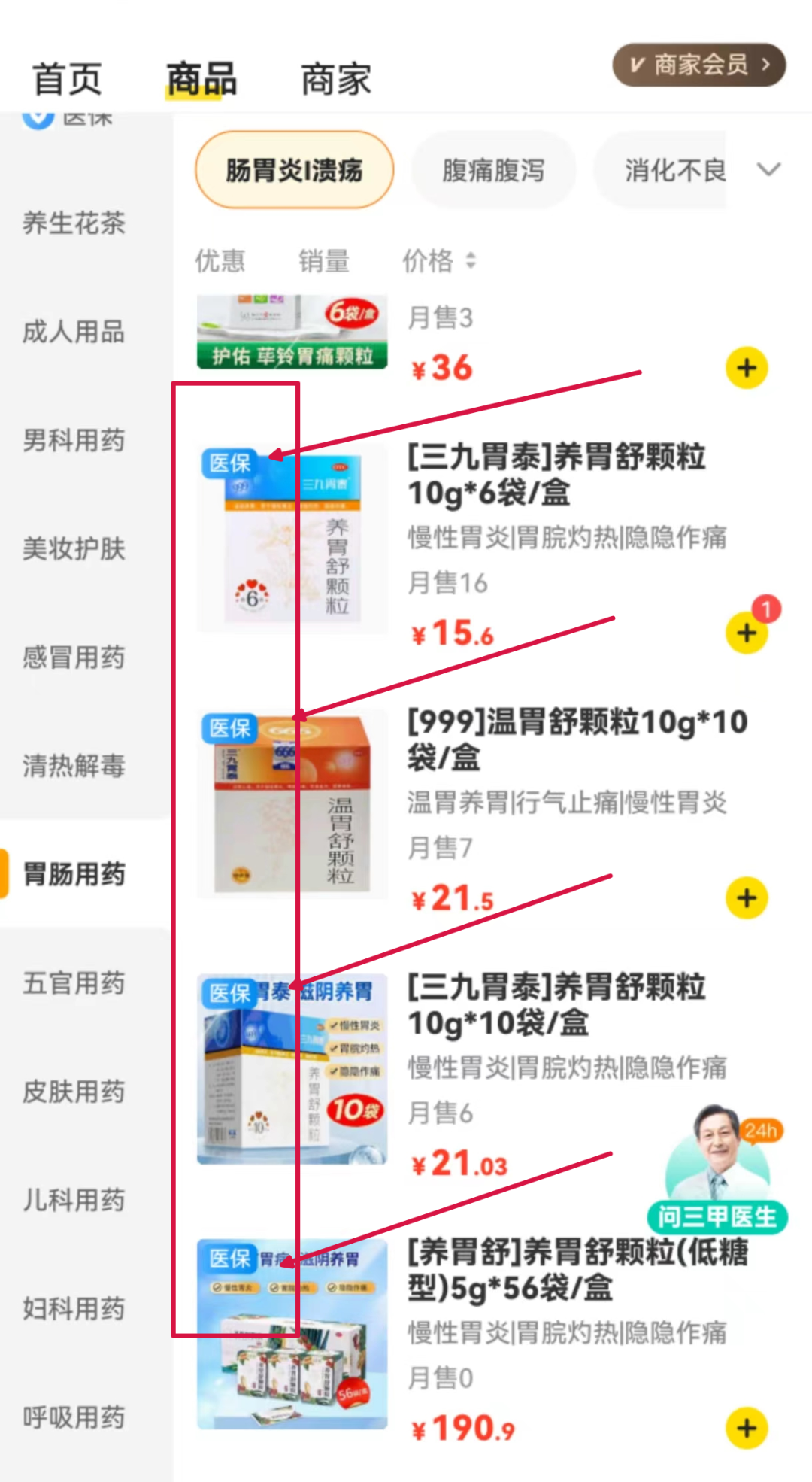The width and height of the screenshot is (812, 1482).
Task: Add the ¥36 荜铃胃痛颗粒 to cart
Action: pos(746,368)
